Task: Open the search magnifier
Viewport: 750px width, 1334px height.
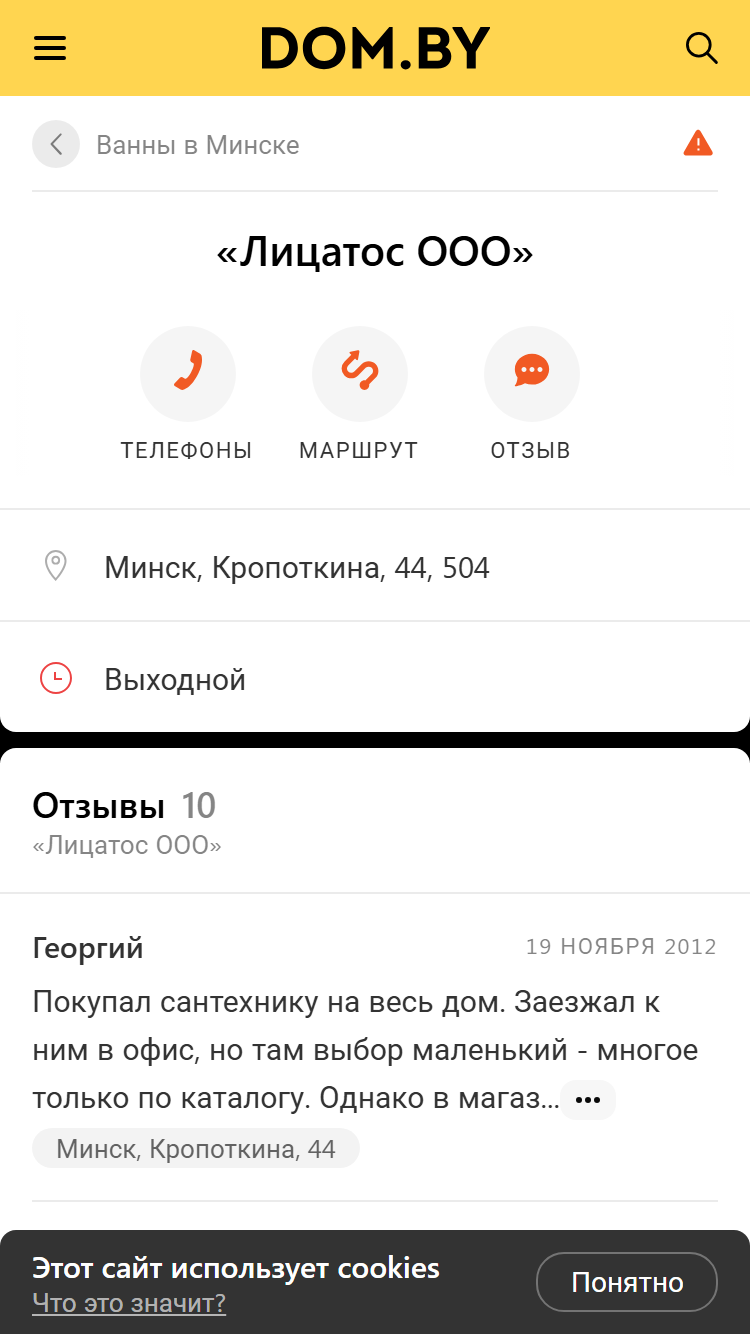Action: [x=701, y=48]
